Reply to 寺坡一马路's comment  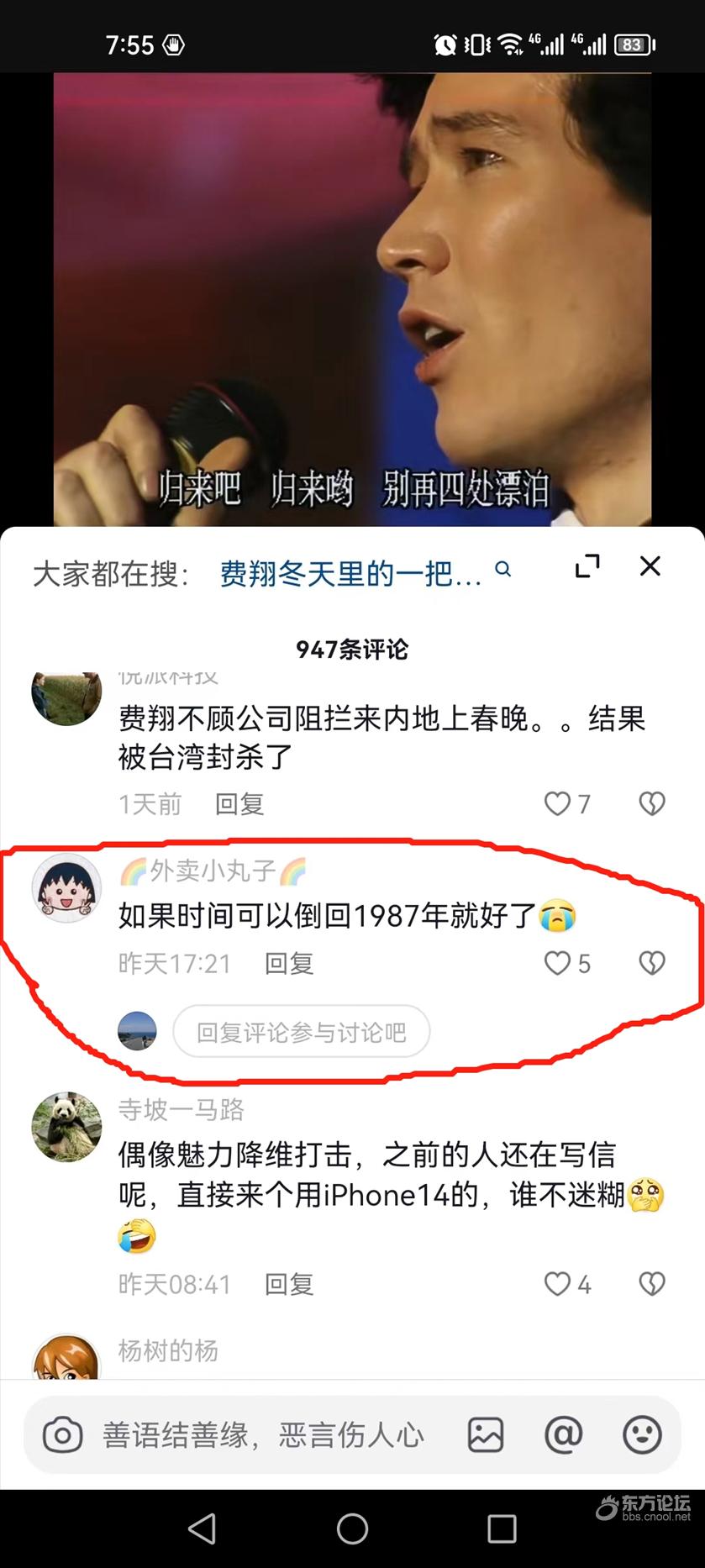289,1284
